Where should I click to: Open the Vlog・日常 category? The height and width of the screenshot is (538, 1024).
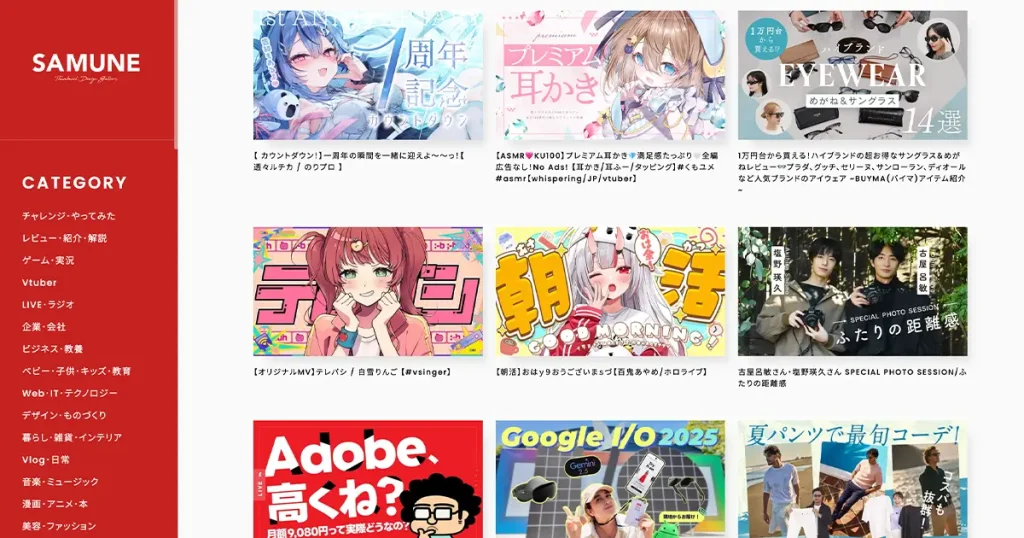tap(46, 460)
